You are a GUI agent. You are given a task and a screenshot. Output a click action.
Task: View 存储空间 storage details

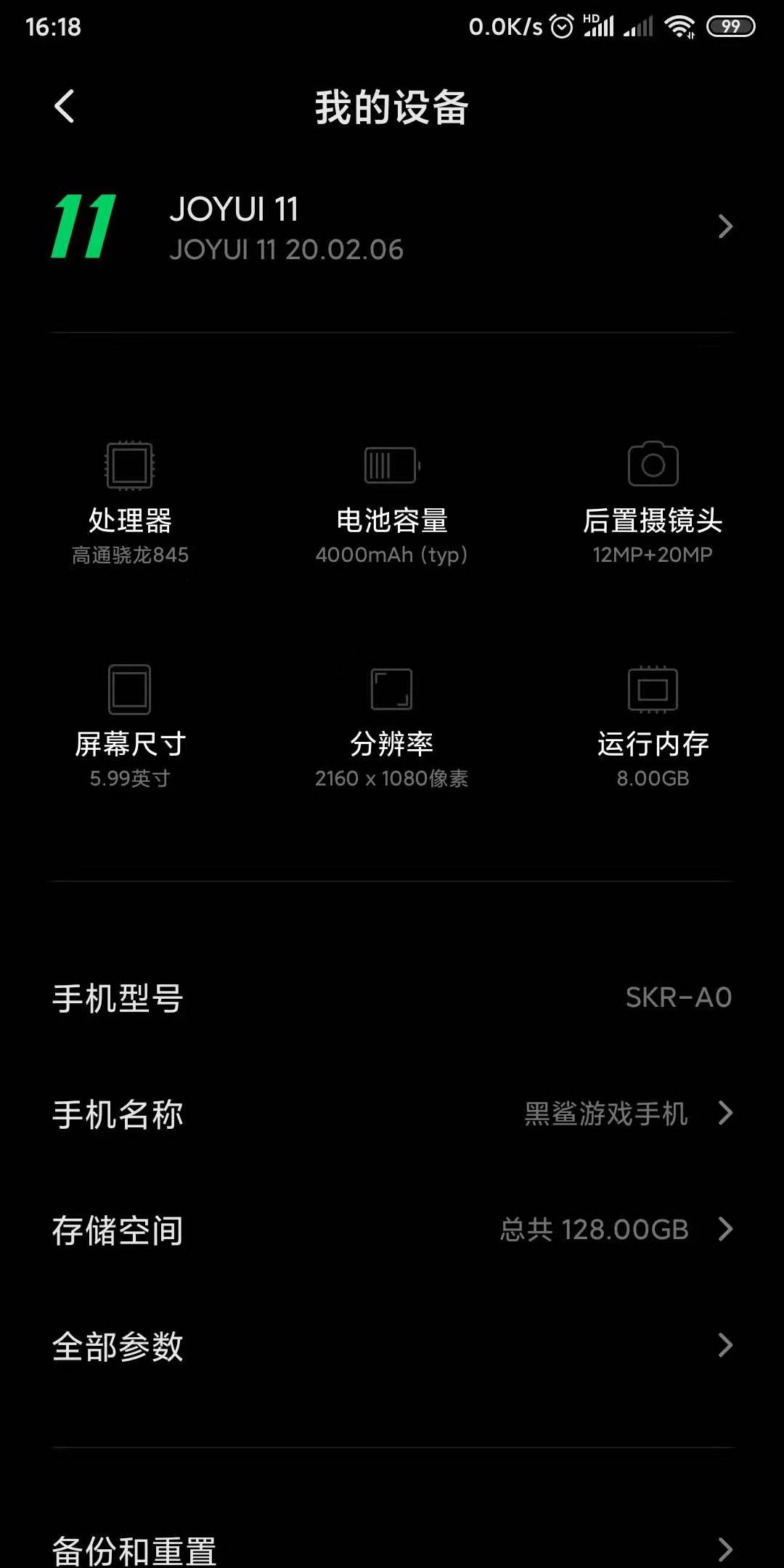pos(392,1230)
